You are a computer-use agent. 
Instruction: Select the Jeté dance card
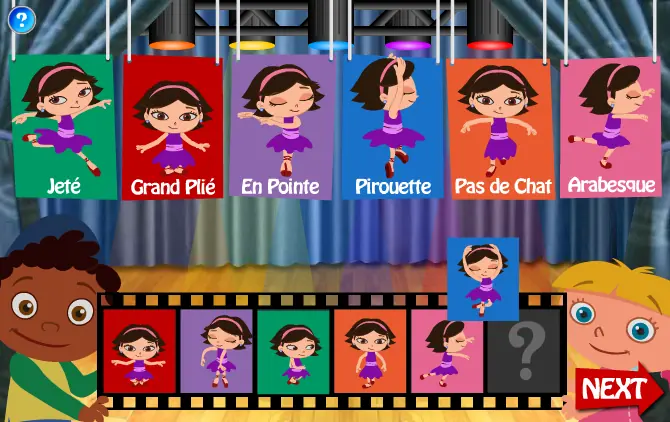click(x=63, y=127)
